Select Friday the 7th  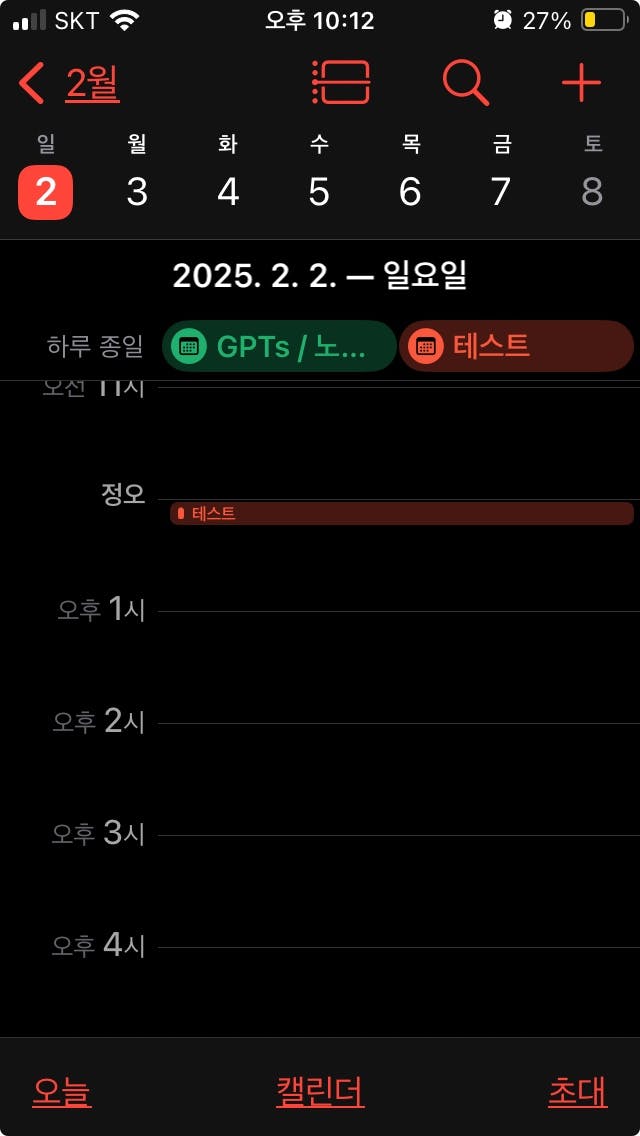(501, 191)
